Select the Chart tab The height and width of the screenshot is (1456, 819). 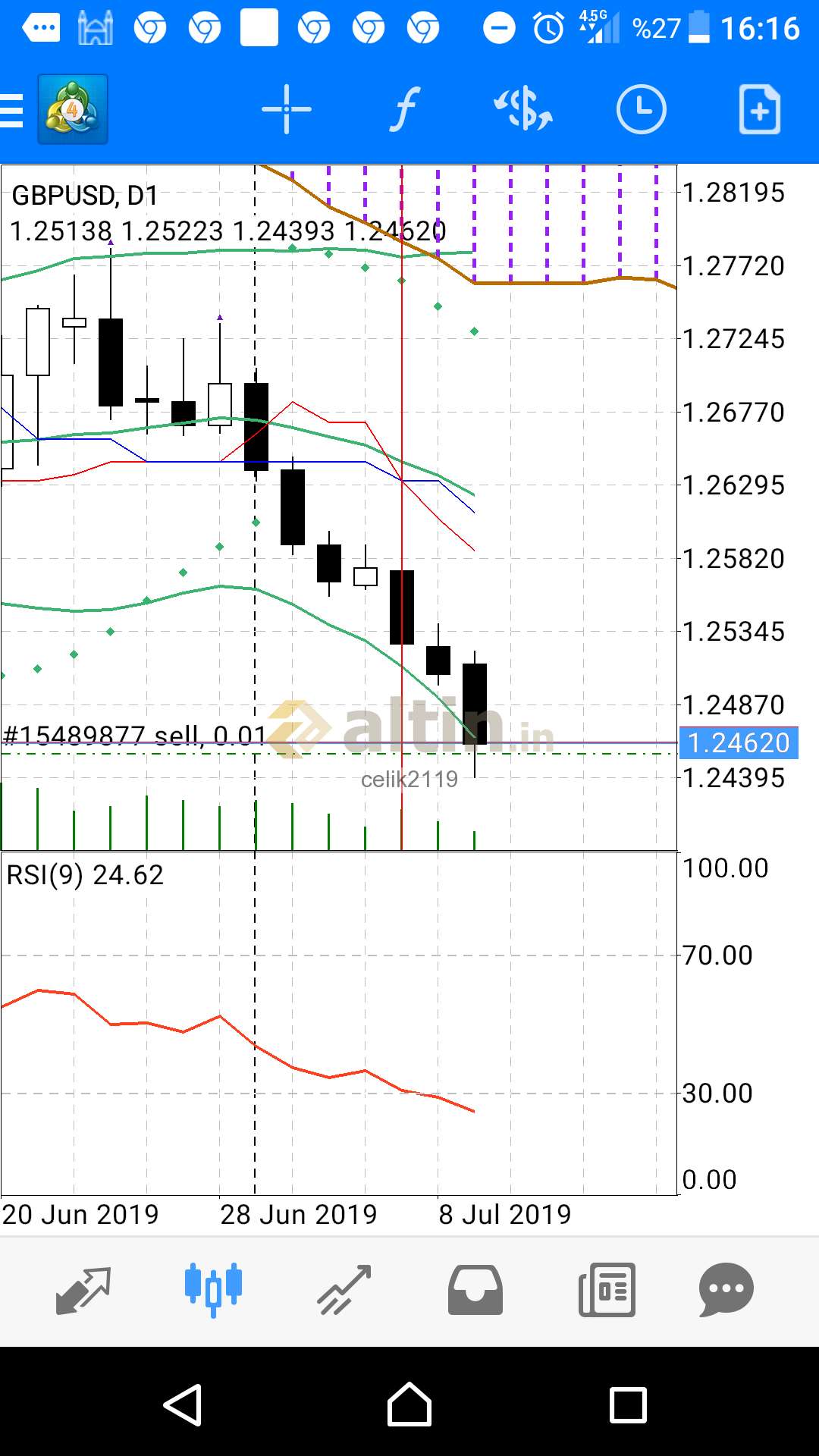tap(213, 1290)
